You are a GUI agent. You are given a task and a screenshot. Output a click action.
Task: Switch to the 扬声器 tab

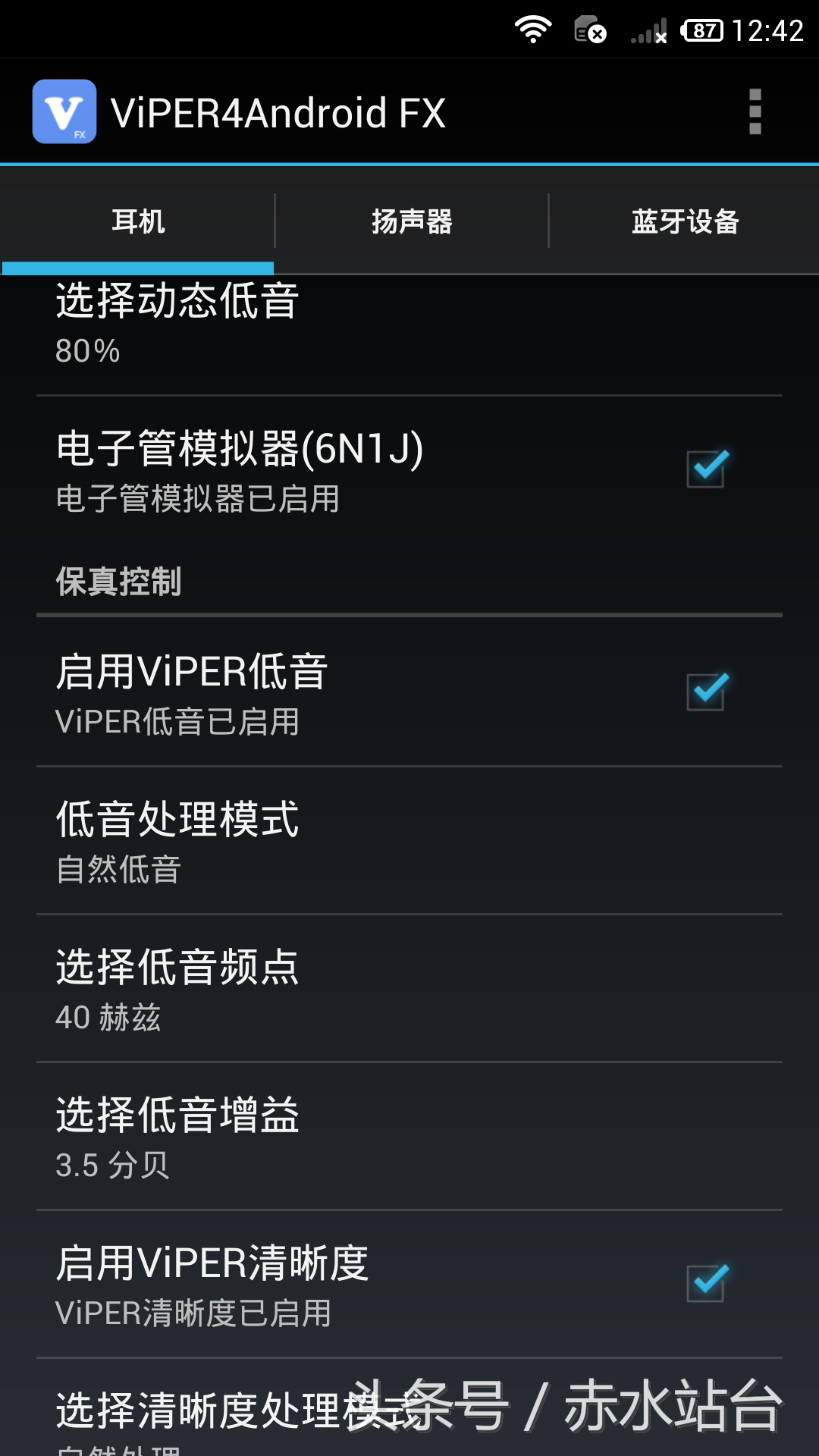coord(411,221)
